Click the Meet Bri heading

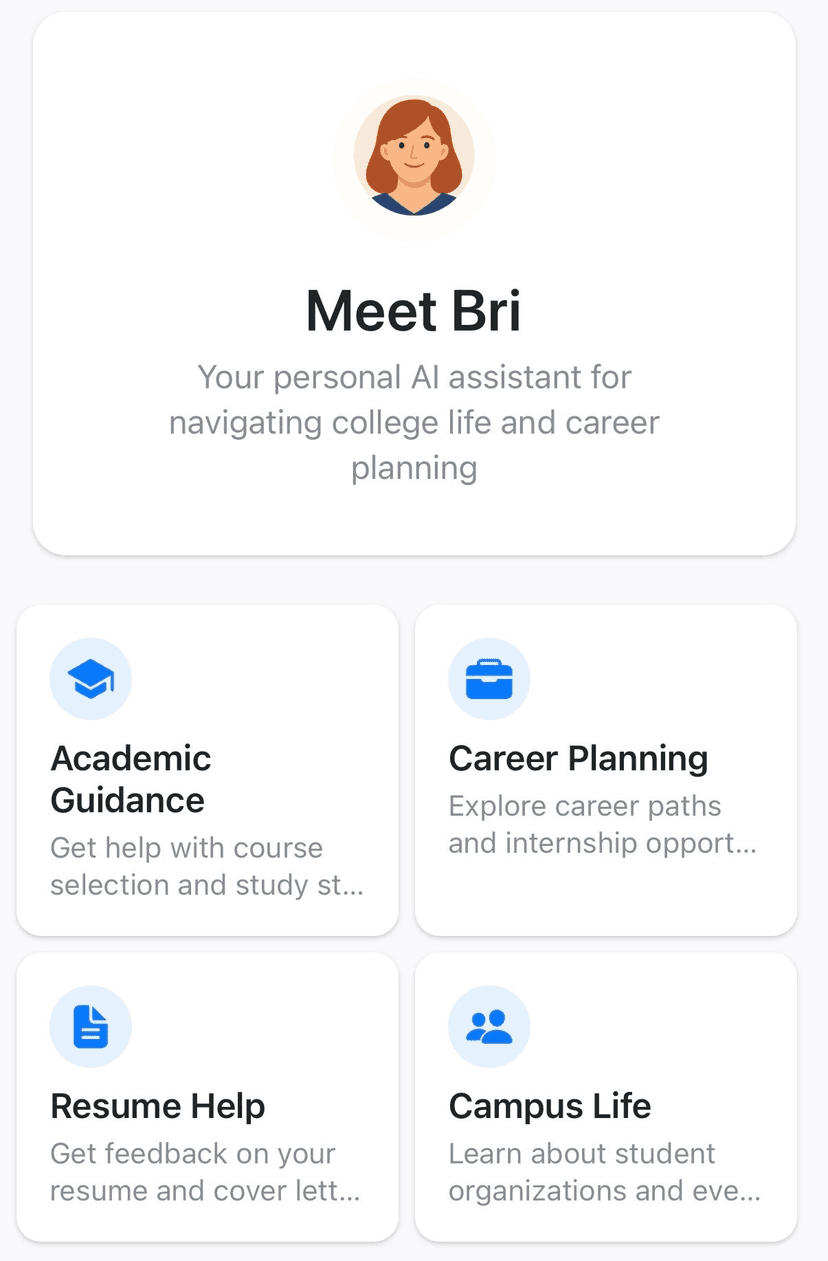pos(414,311)
